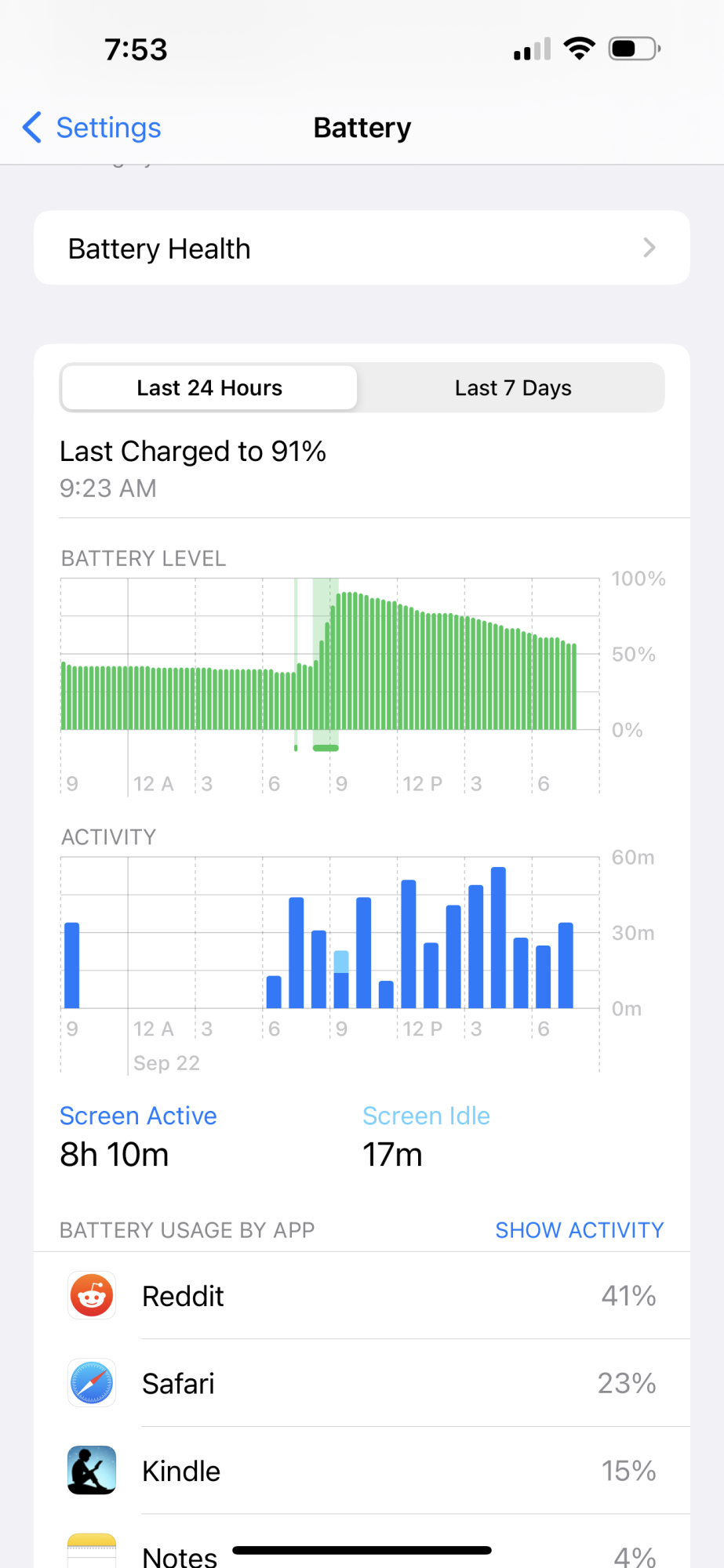Tap SHOW ACTIVITY link
Screen dimensions: 724x1568
pyautogui.click(x=580, y=1230)
